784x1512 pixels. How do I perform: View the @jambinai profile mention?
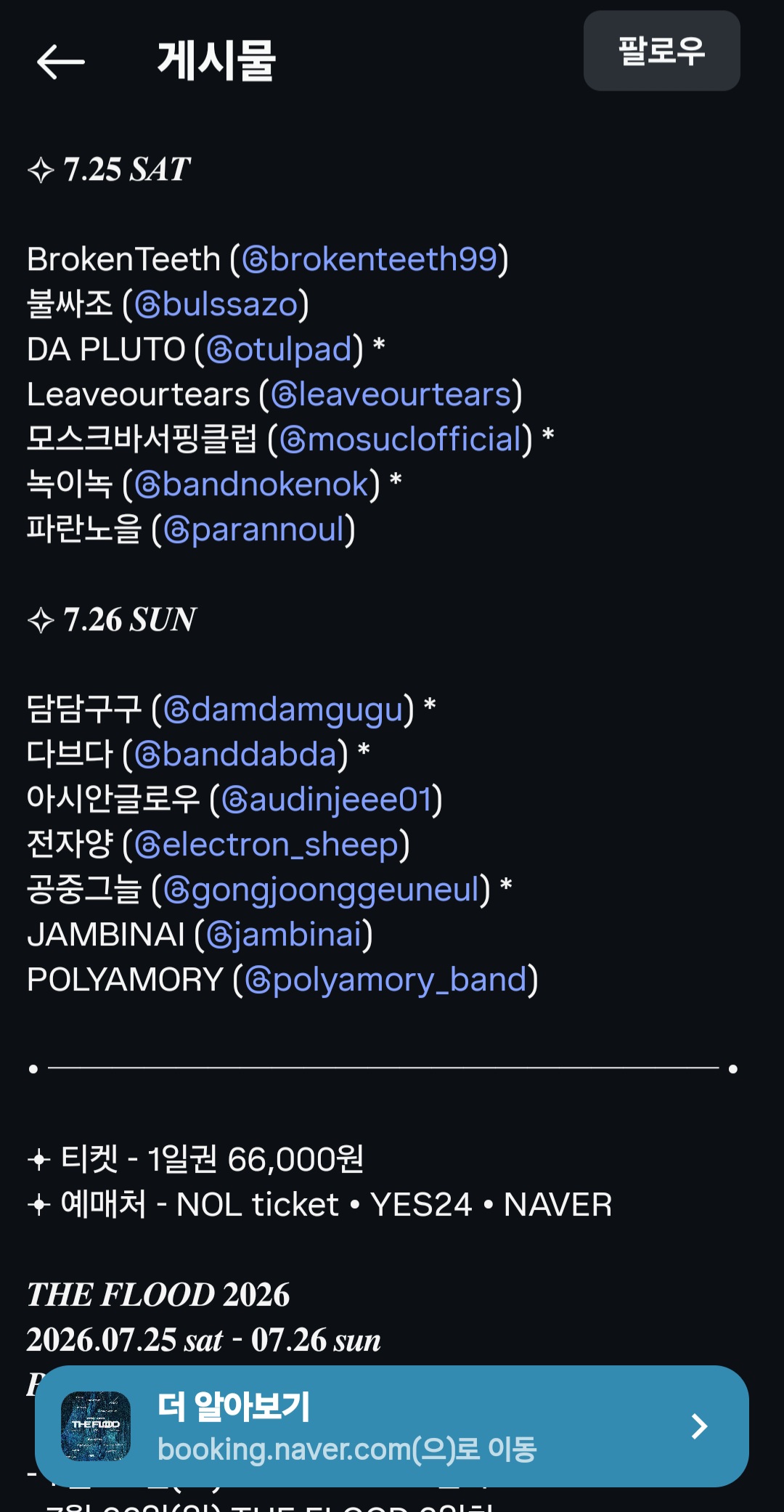click(284, 935)
